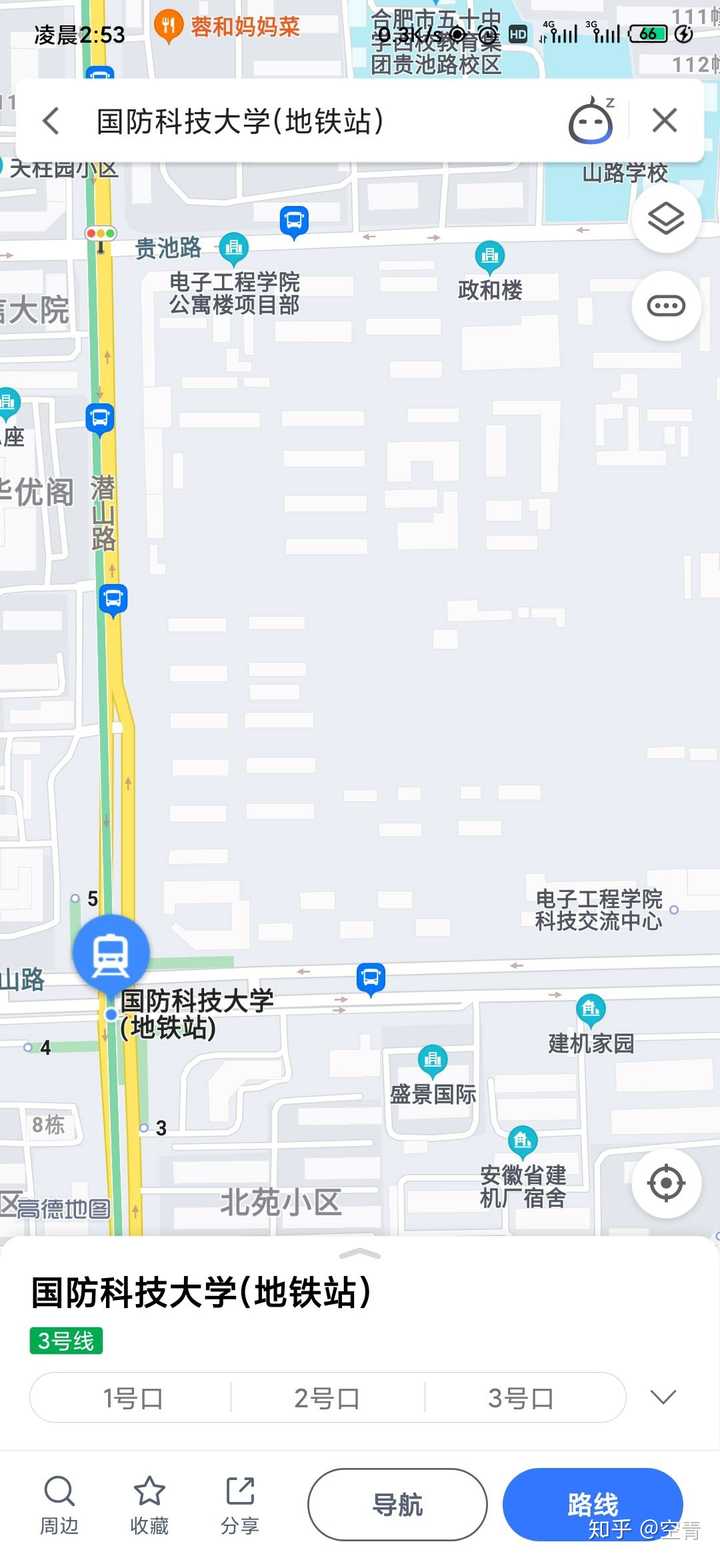Tap the 3号线 line tag

click(x=66, y=1341)
